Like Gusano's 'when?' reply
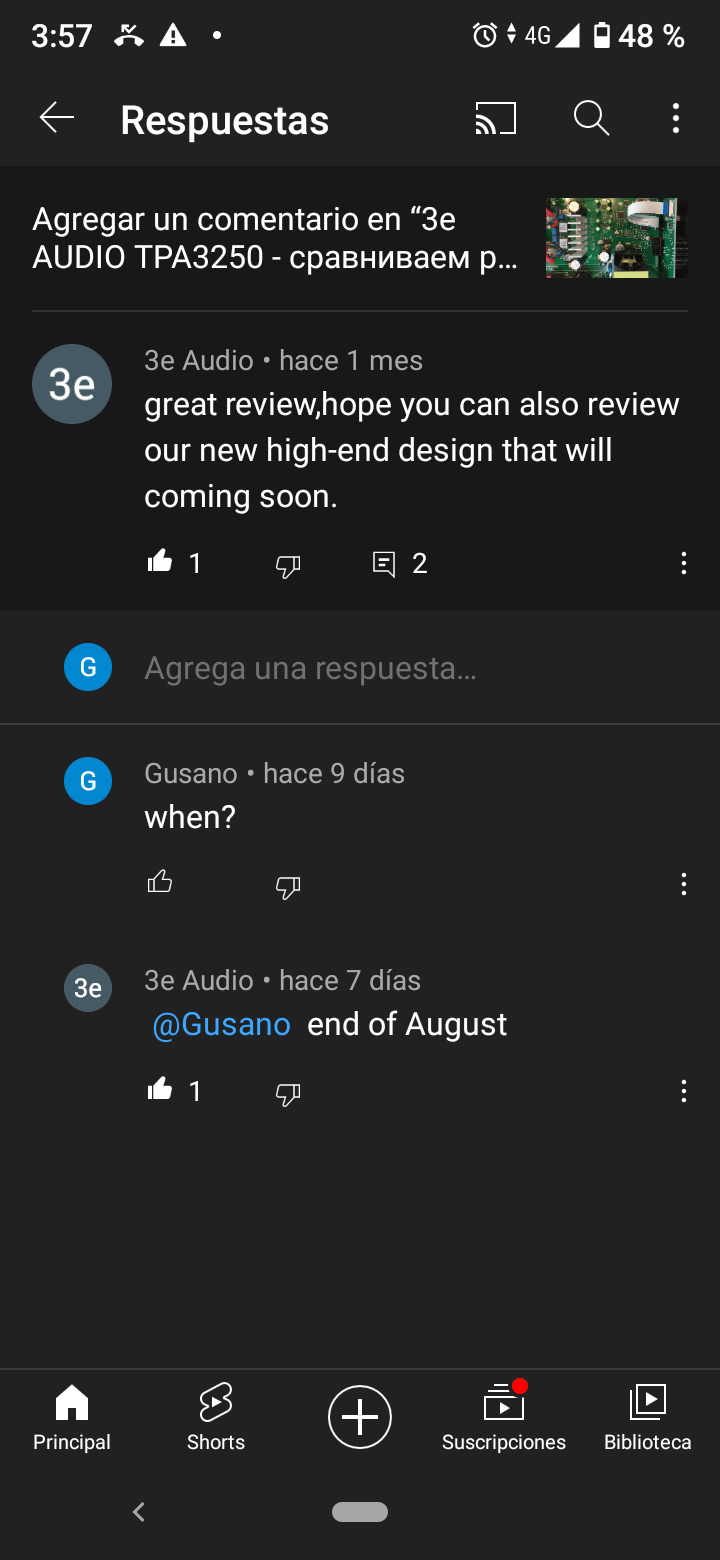Image resolution: width=720 pixels, height=1560 pixels. click(x=160, y=883)
